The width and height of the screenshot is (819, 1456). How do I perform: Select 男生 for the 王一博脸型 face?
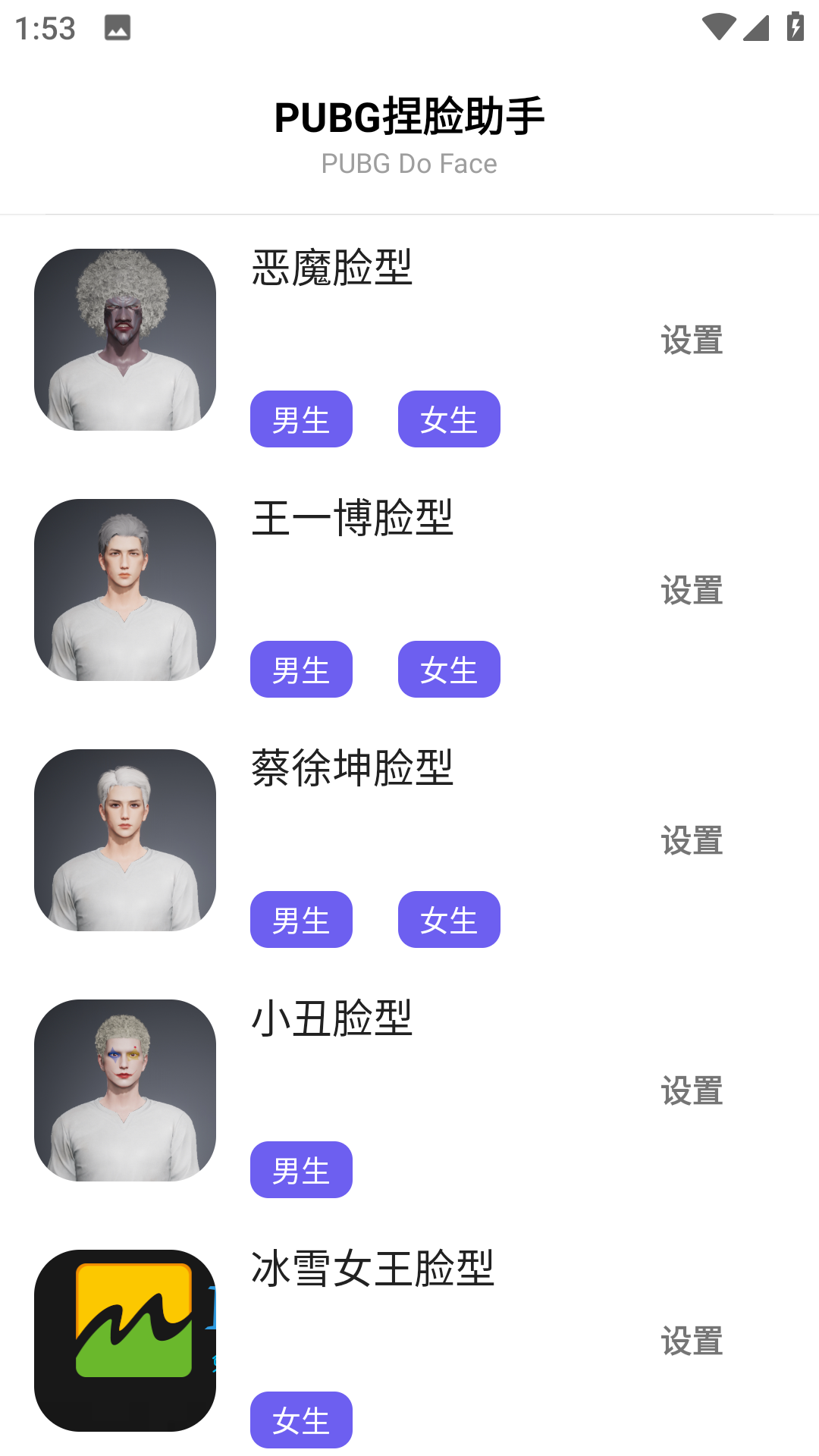tap(301, 669)
